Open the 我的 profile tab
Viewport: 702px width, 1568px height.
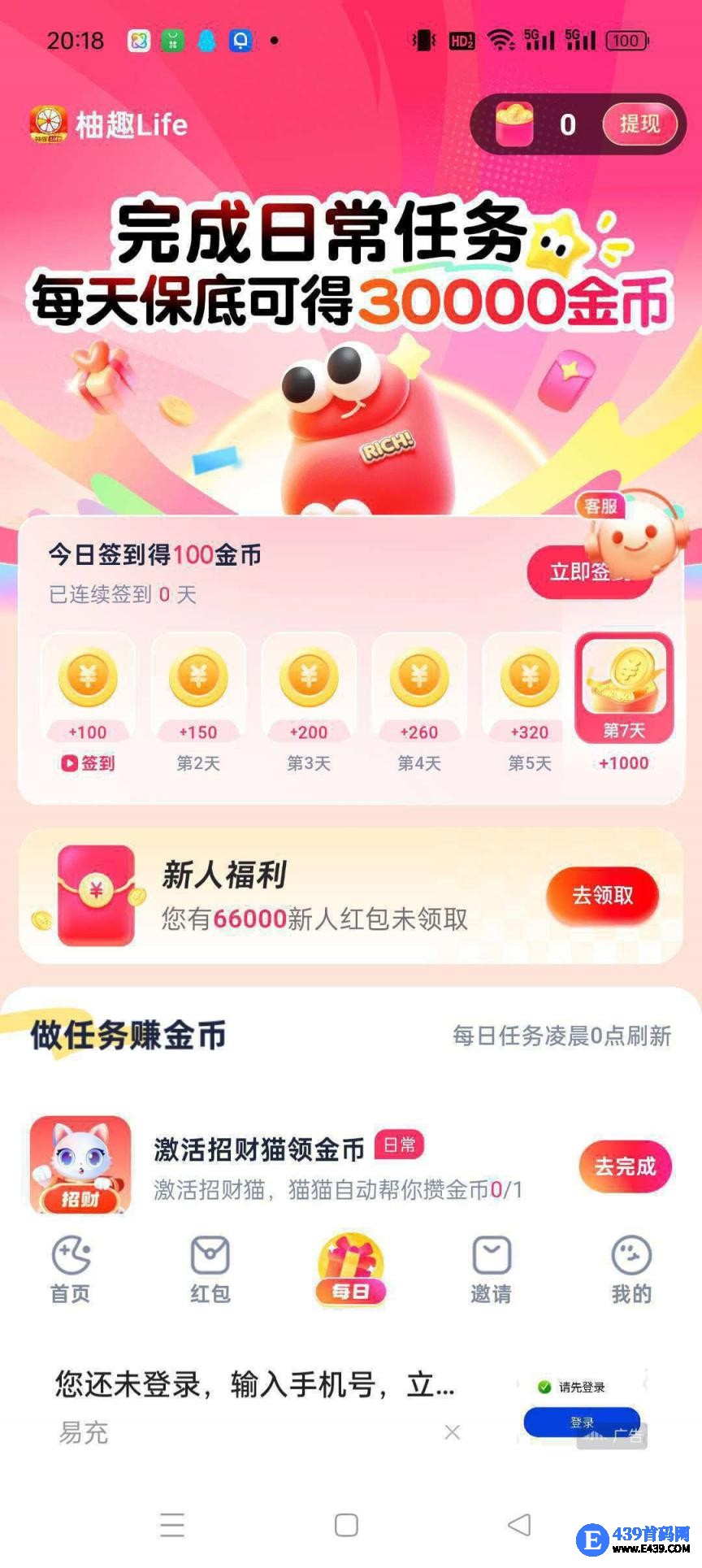631,1270
